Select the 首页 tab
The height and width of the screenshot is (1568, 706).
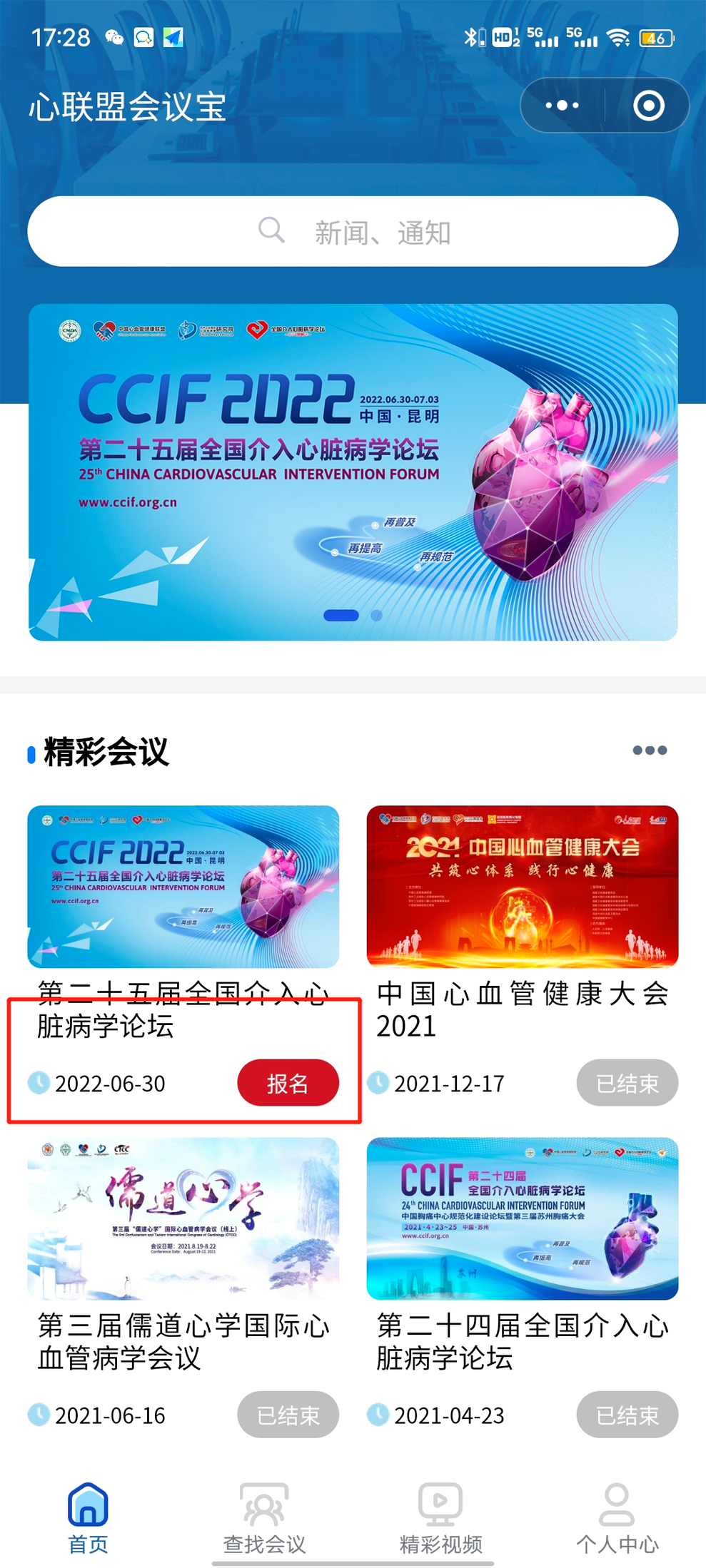(88, 1516)
